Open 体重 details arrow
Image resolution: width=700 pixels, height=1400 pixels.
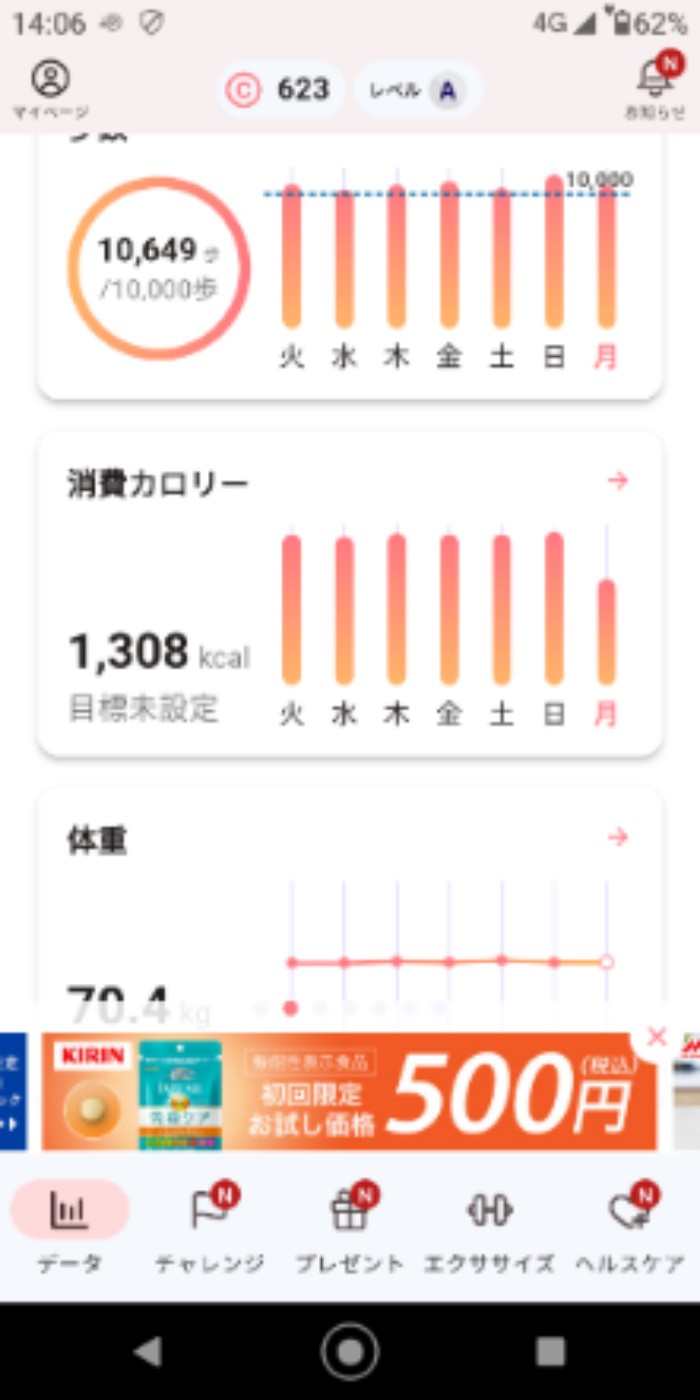[618, 837]
